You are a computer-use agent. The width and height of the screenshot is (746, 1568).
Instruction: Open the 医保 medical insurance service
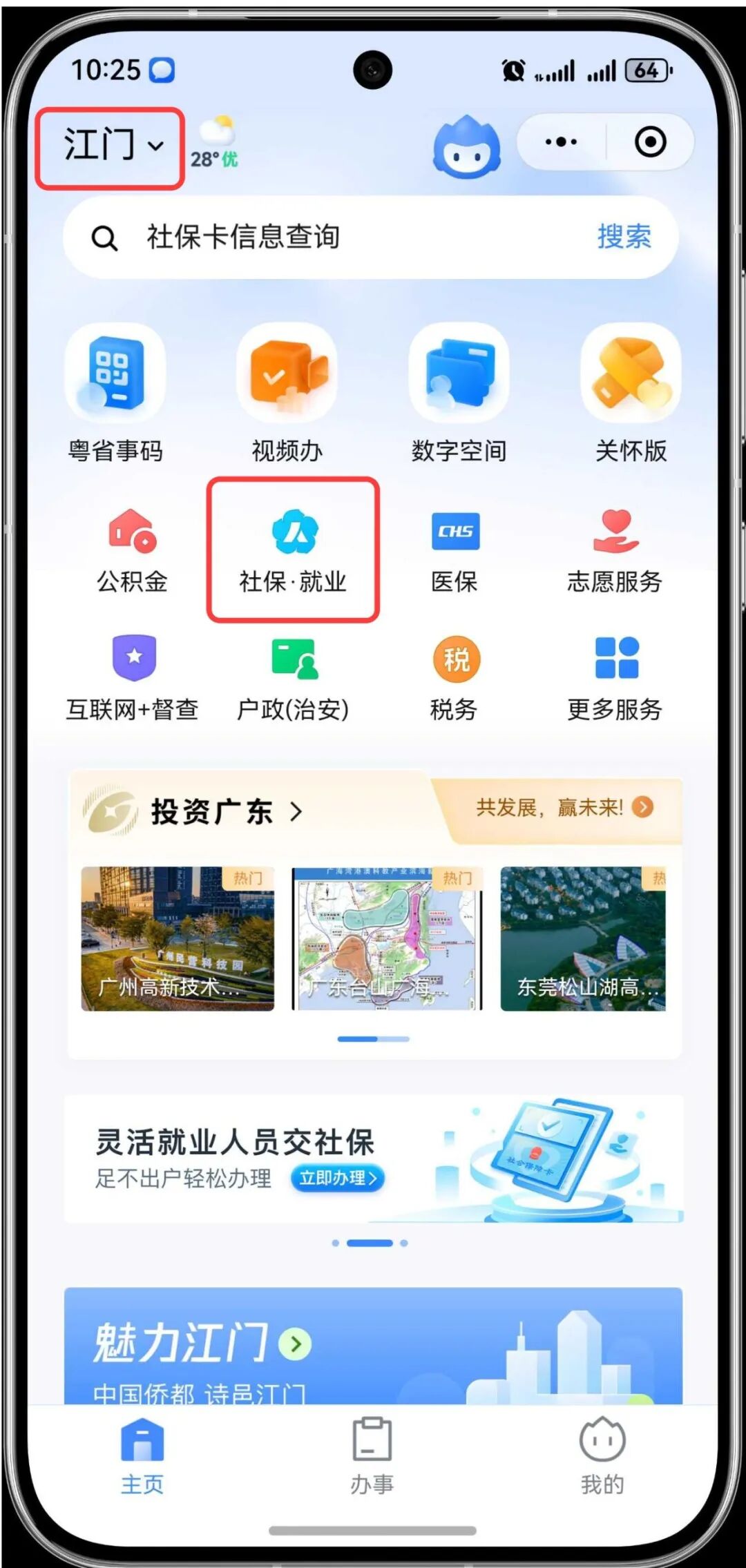(x=456, y=549)
